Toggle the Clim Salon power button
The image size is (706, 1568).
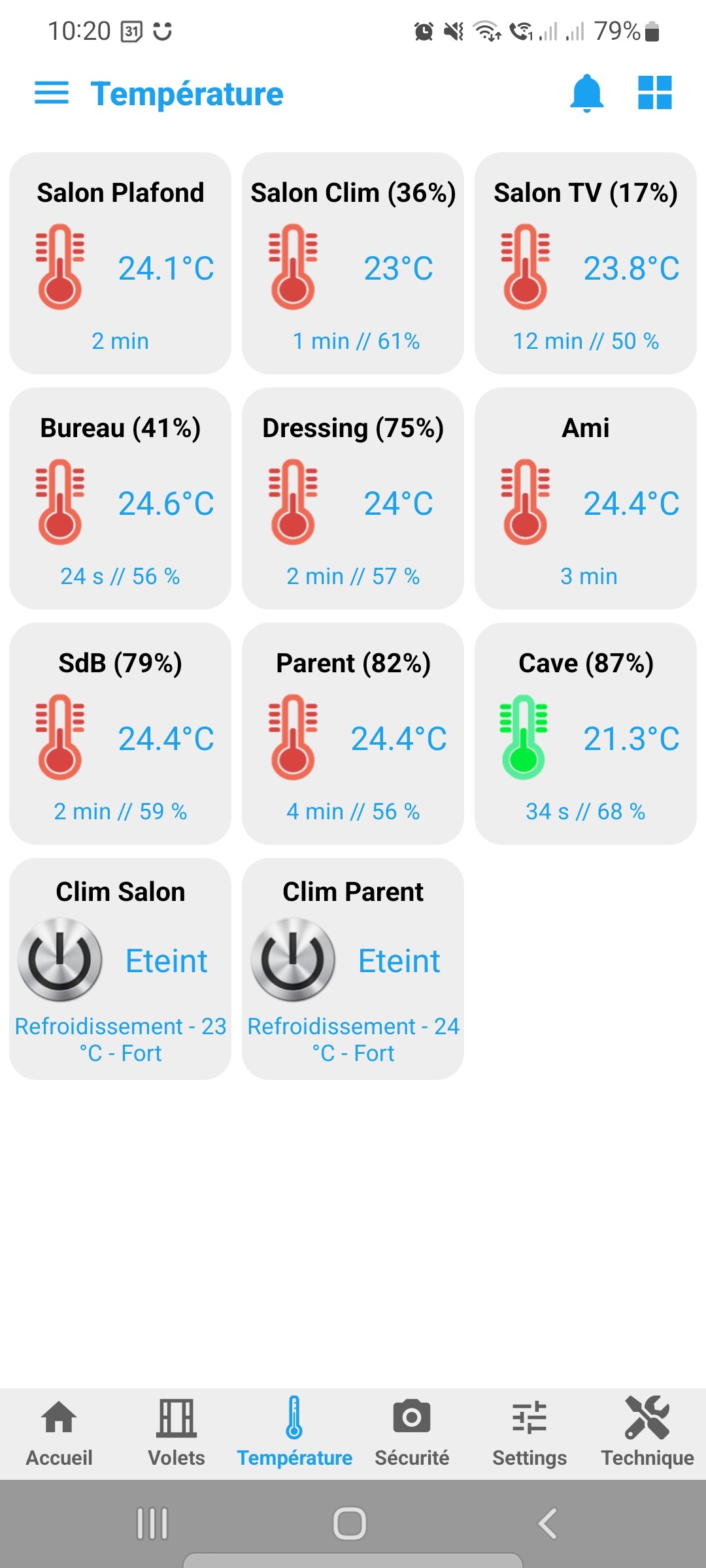click(x=60, y=960)
